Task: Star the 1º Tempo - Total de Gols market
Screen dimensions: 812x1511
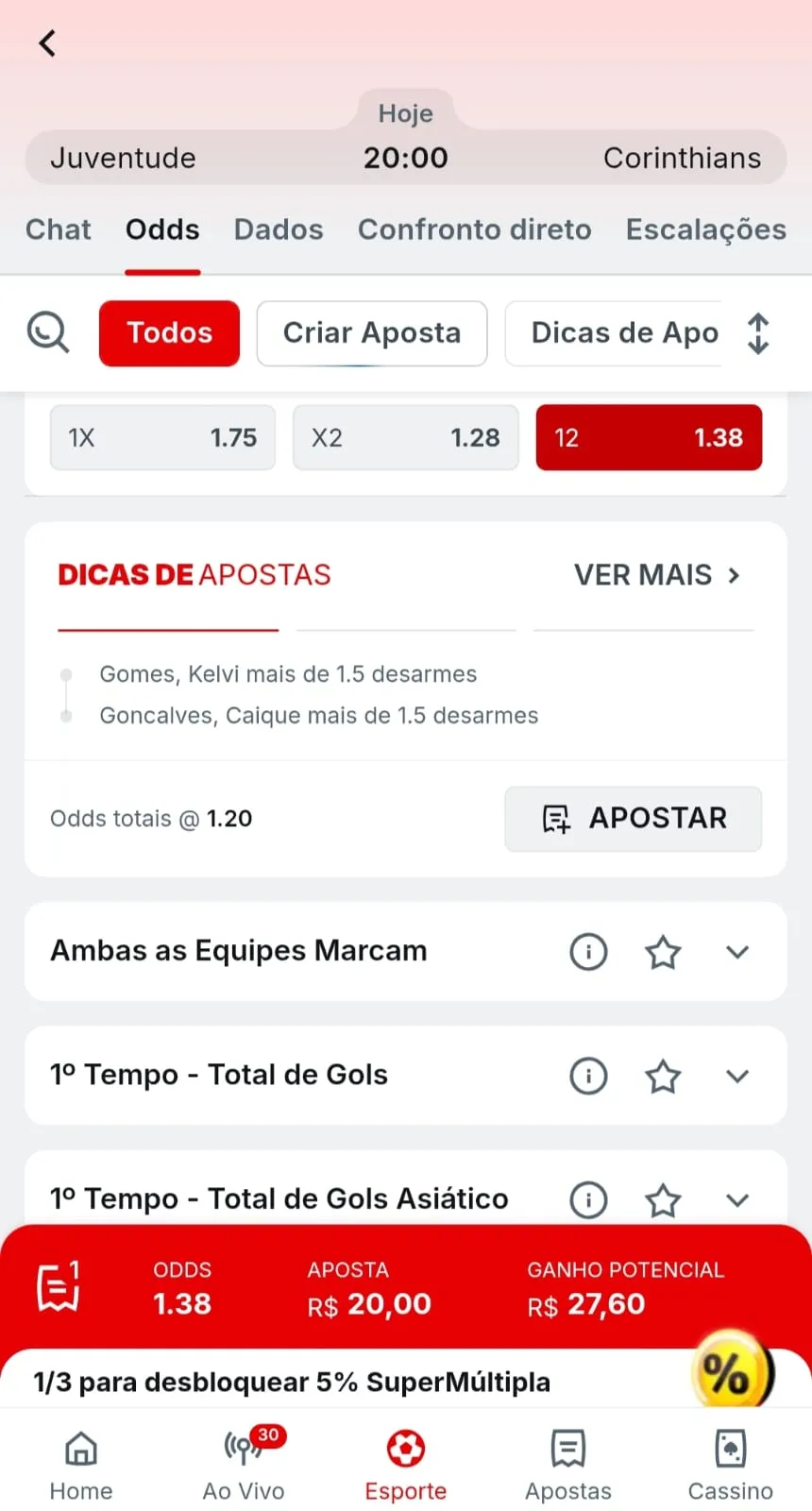Action: tap(663, 1076)
